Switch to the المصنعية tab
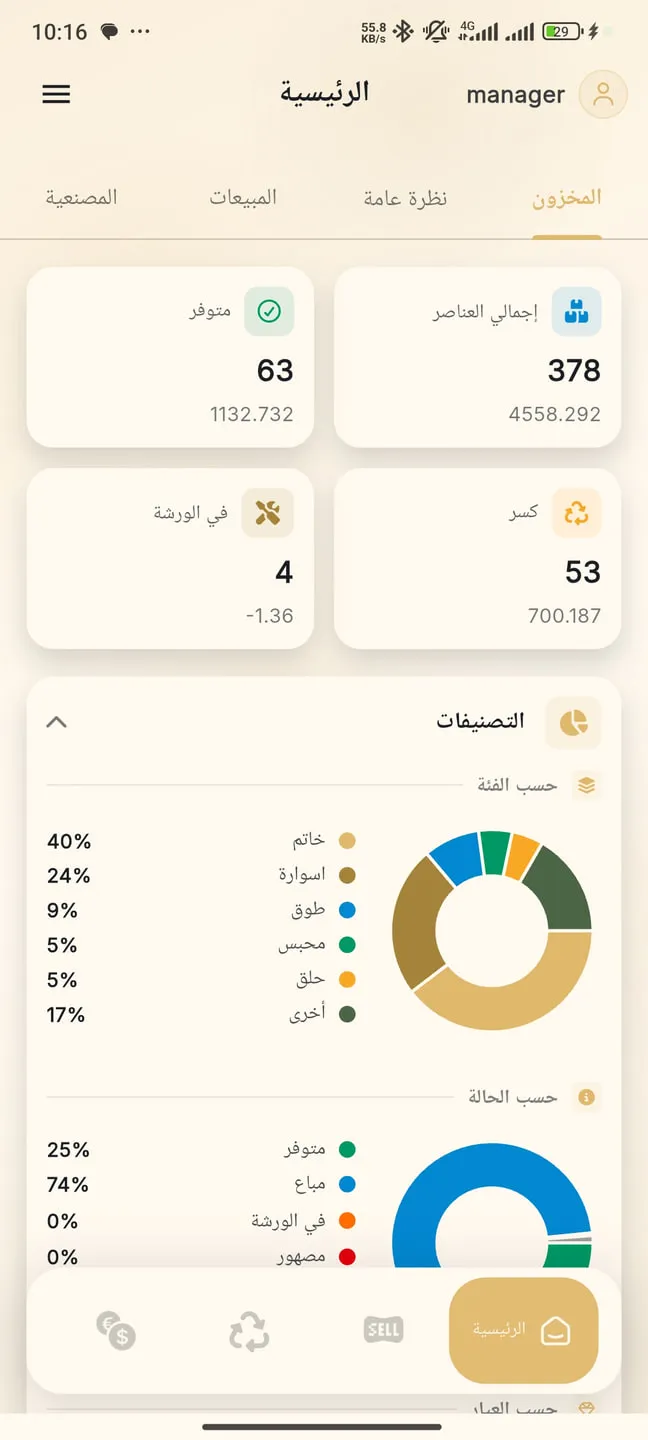Image resolution: width=648 pixels, height=1440 pixels. pyautogui.click(x=81, y=197)
